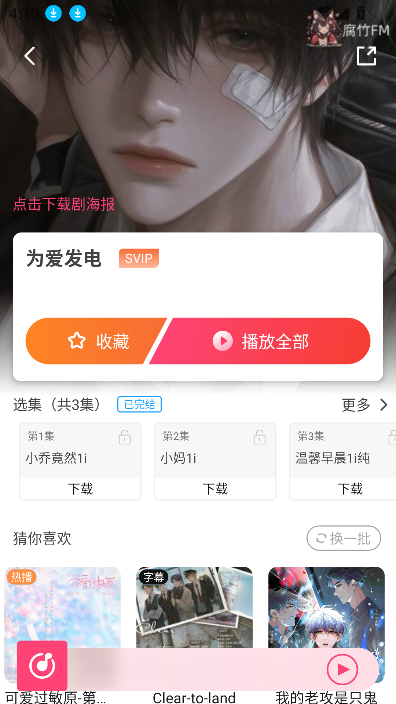Add 为爱发电 to favorites with 收藏
Image resolution: width=396 pixels, height=704 pixels.
(x=96, y=341)
